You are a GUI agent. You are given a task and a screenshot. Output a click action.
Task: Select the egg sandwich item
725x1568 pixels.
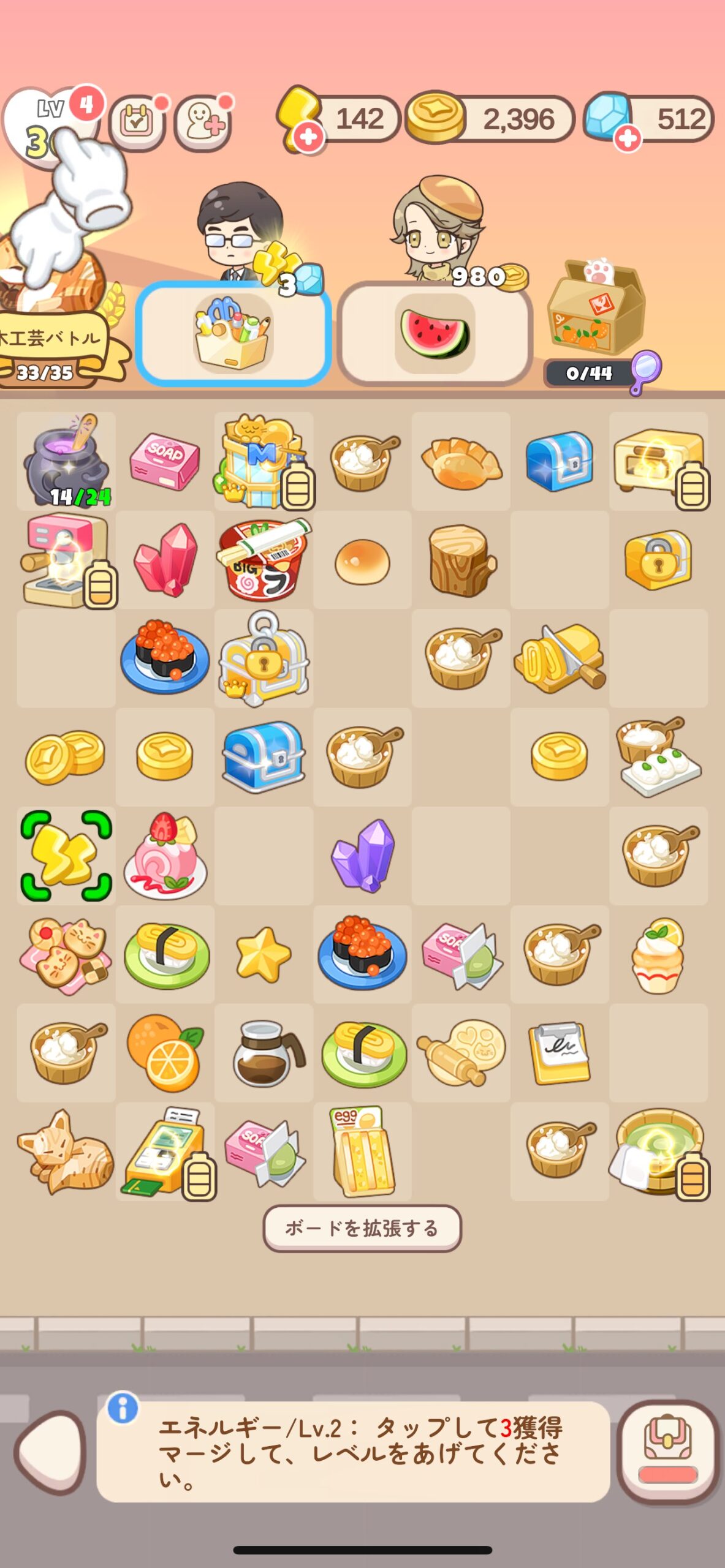(x=362, y=1151)
